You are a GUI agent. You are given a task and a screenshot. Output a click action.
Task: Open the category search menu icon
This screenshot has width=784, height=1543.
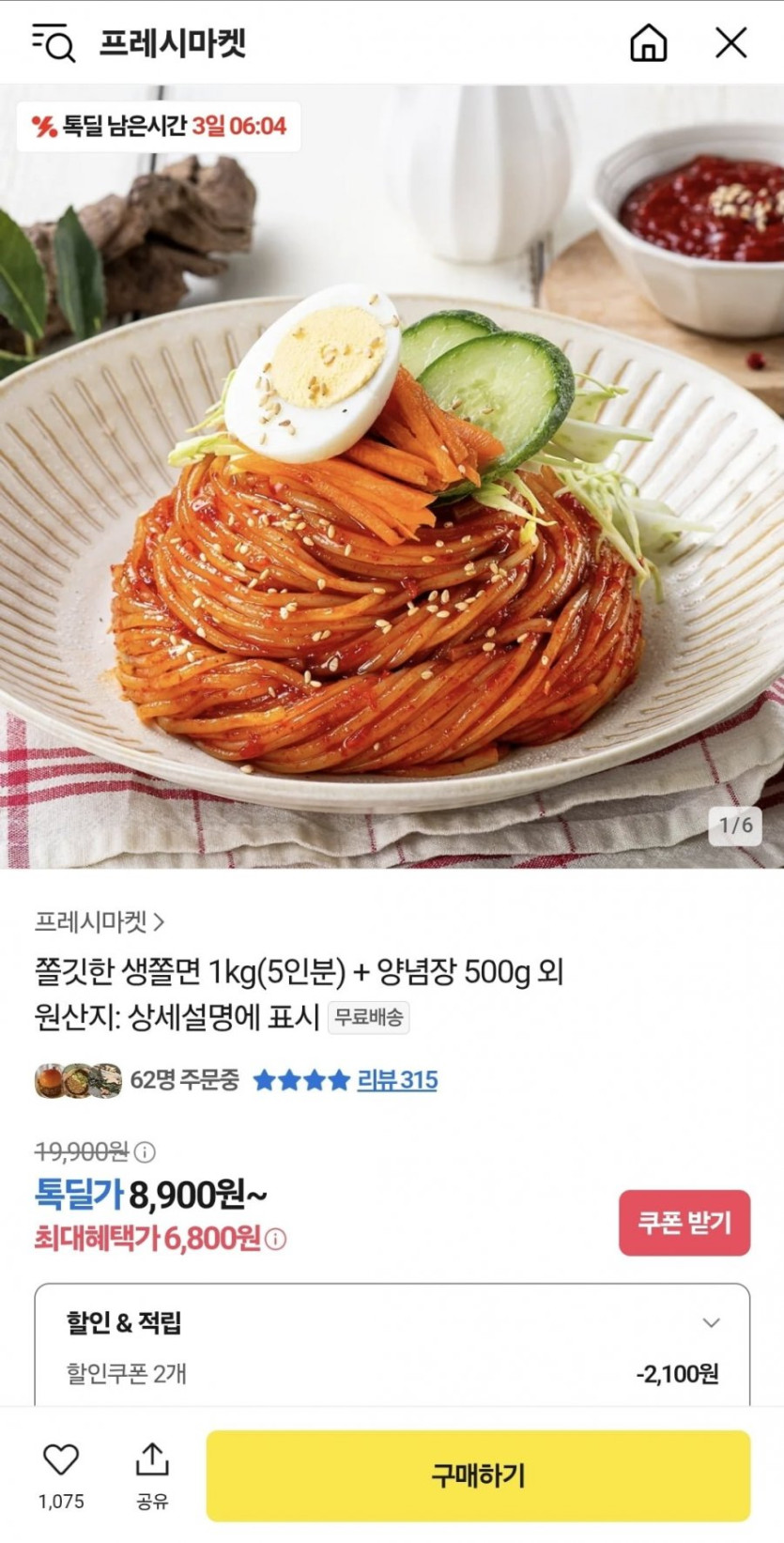(x=53, y=43)
